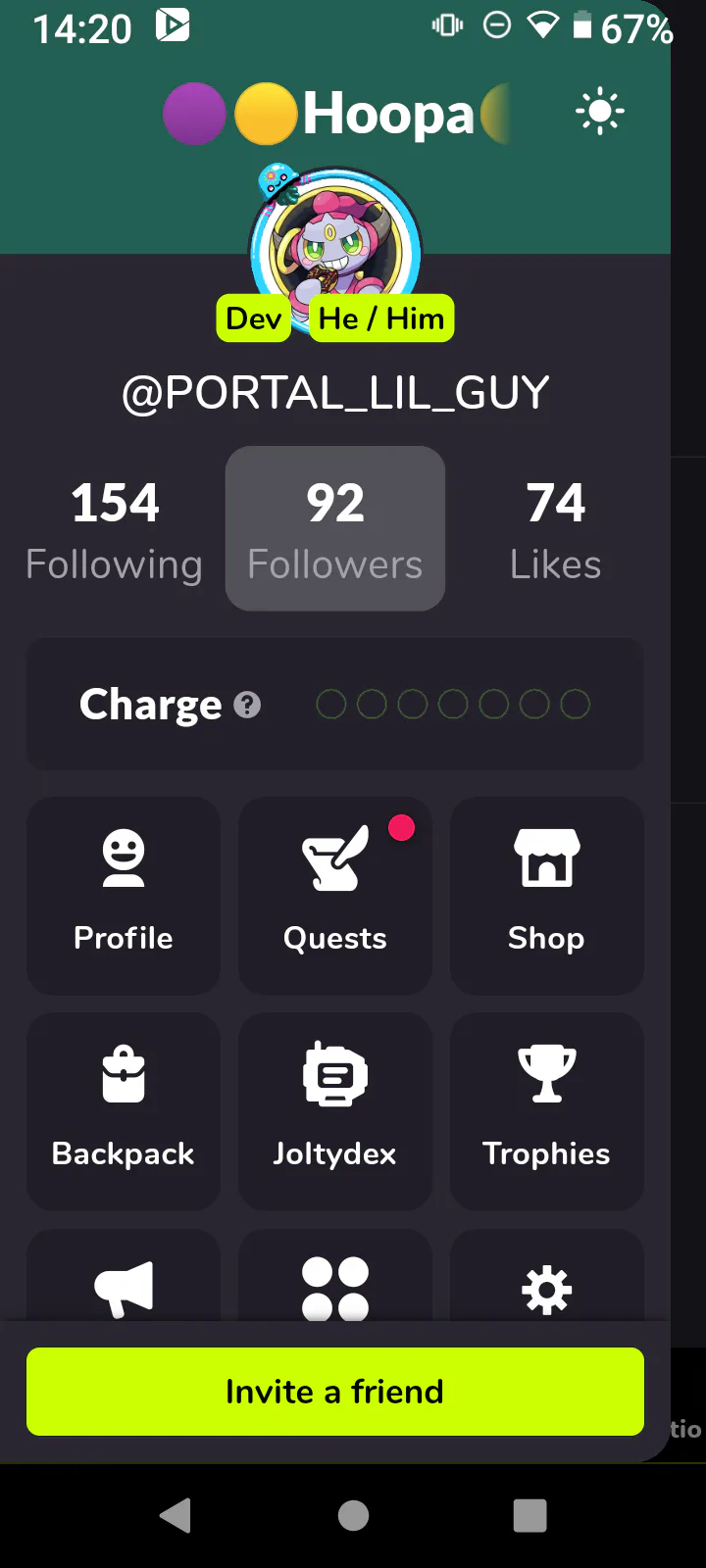
Task: Open the 92 Followers list
Action: click(335, 529)
